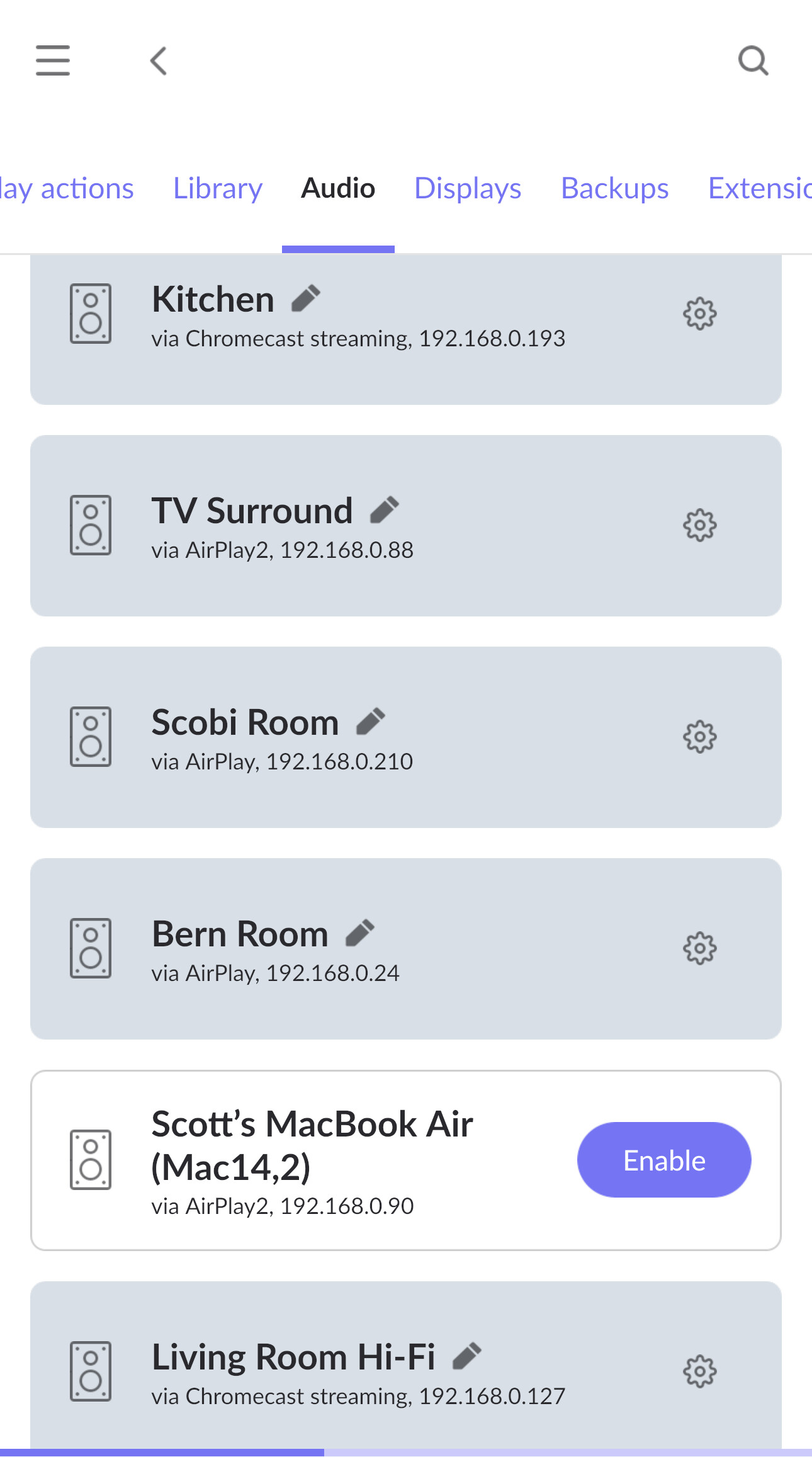Open the search icon
Image resolution: width=812 pixels, height=1457 pixels.
point(753,60)
